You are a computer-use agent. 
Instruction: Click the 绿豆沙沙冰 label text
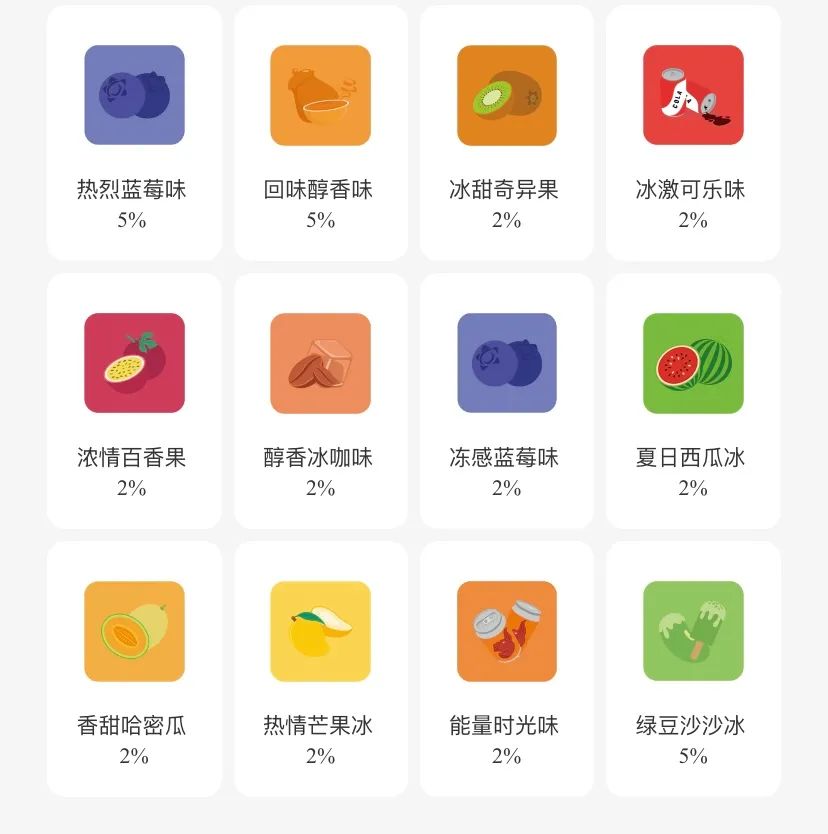point(692,725)
